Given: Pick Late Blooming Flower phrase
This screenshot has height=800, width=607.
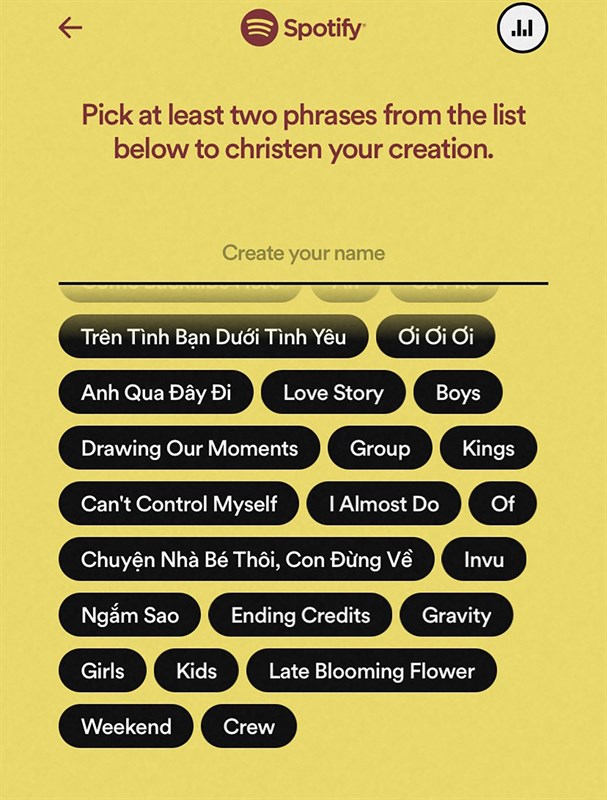Looking at the screenshot, I should [x=371, y=671].
